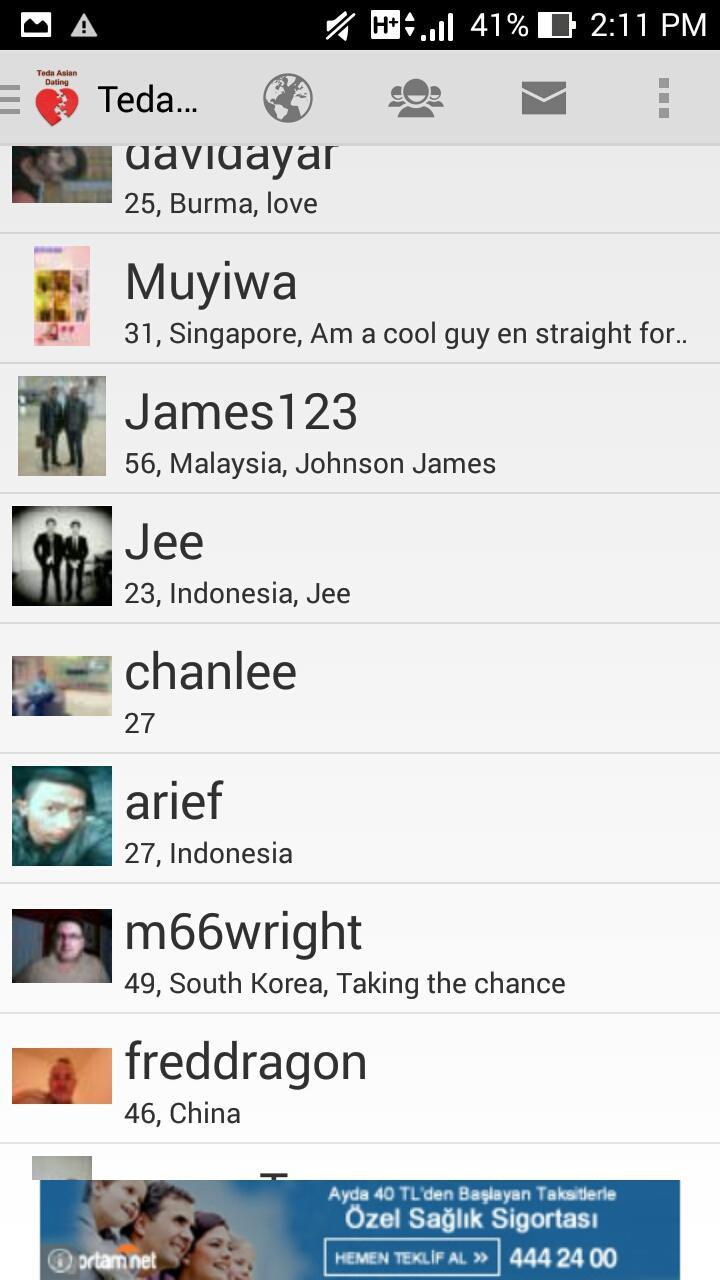The image size is (720, 1280).
Task: Open chanlee's profile
Action: pos(360,688)
